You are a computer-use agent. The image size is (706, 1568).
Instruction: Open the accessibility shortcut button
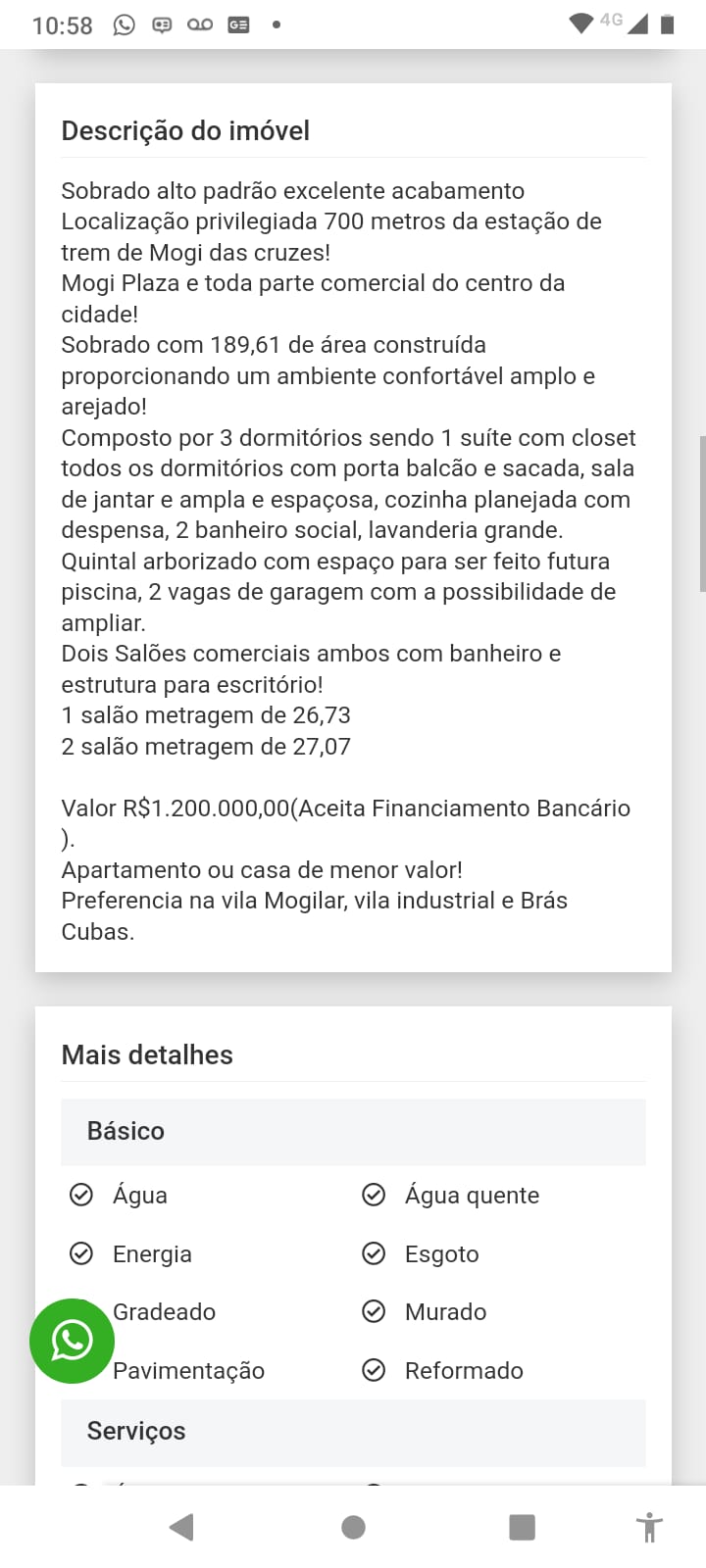pyautogui.click(x=649, y=1527)
